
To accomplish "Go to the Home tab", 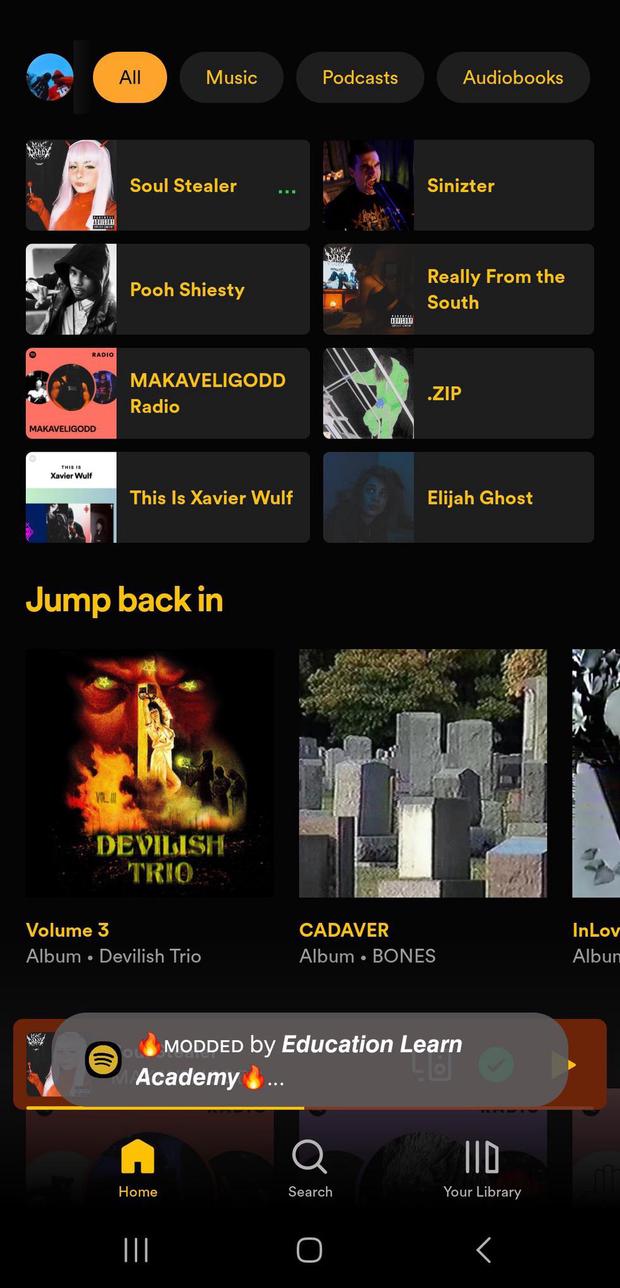I will [x=138, y=1169].
